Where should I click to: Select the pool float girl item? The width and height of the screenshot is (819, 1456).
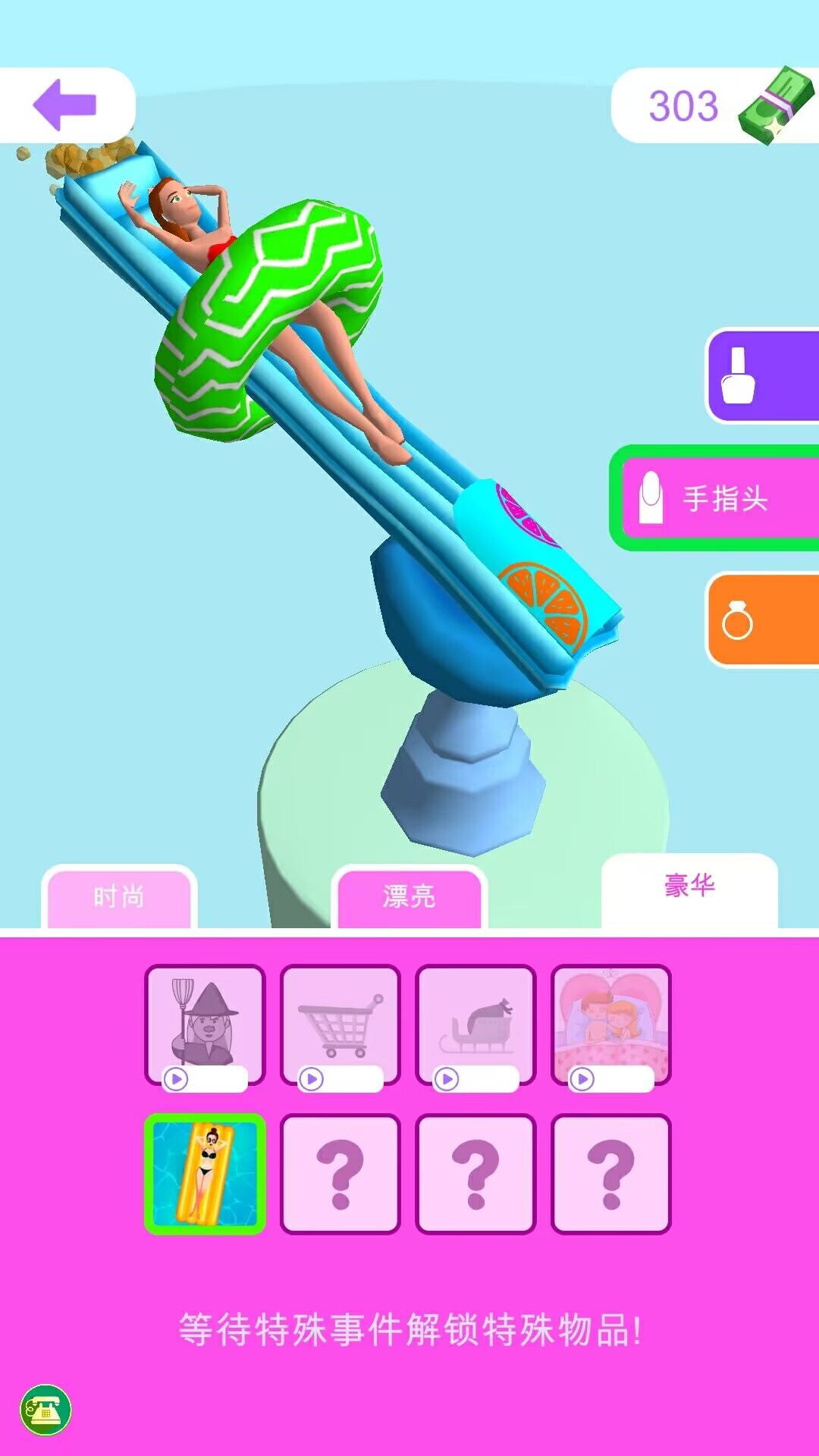tap(205, 1173)
